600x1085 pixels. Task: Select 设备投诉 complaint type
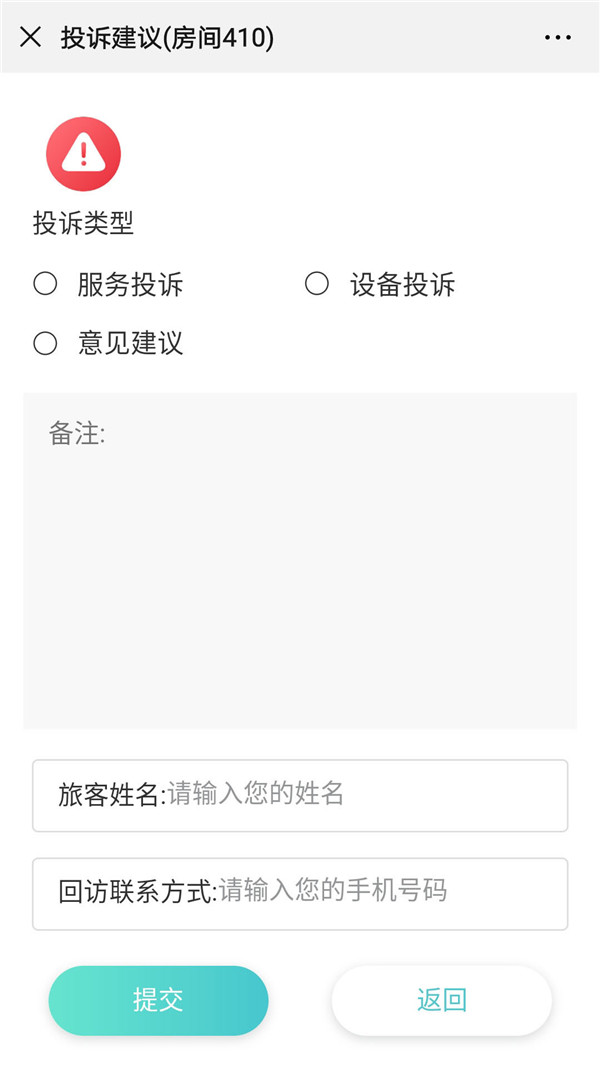point(317,285)
